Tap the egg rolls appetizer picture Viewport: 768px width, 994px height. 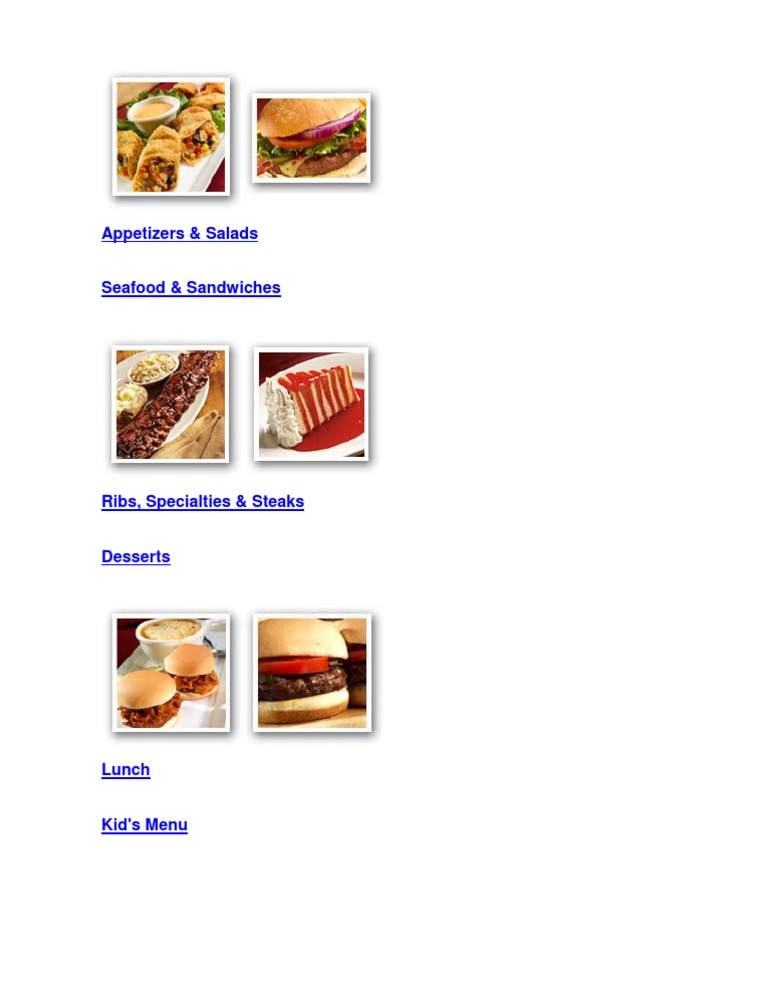[x=171, y=137]
